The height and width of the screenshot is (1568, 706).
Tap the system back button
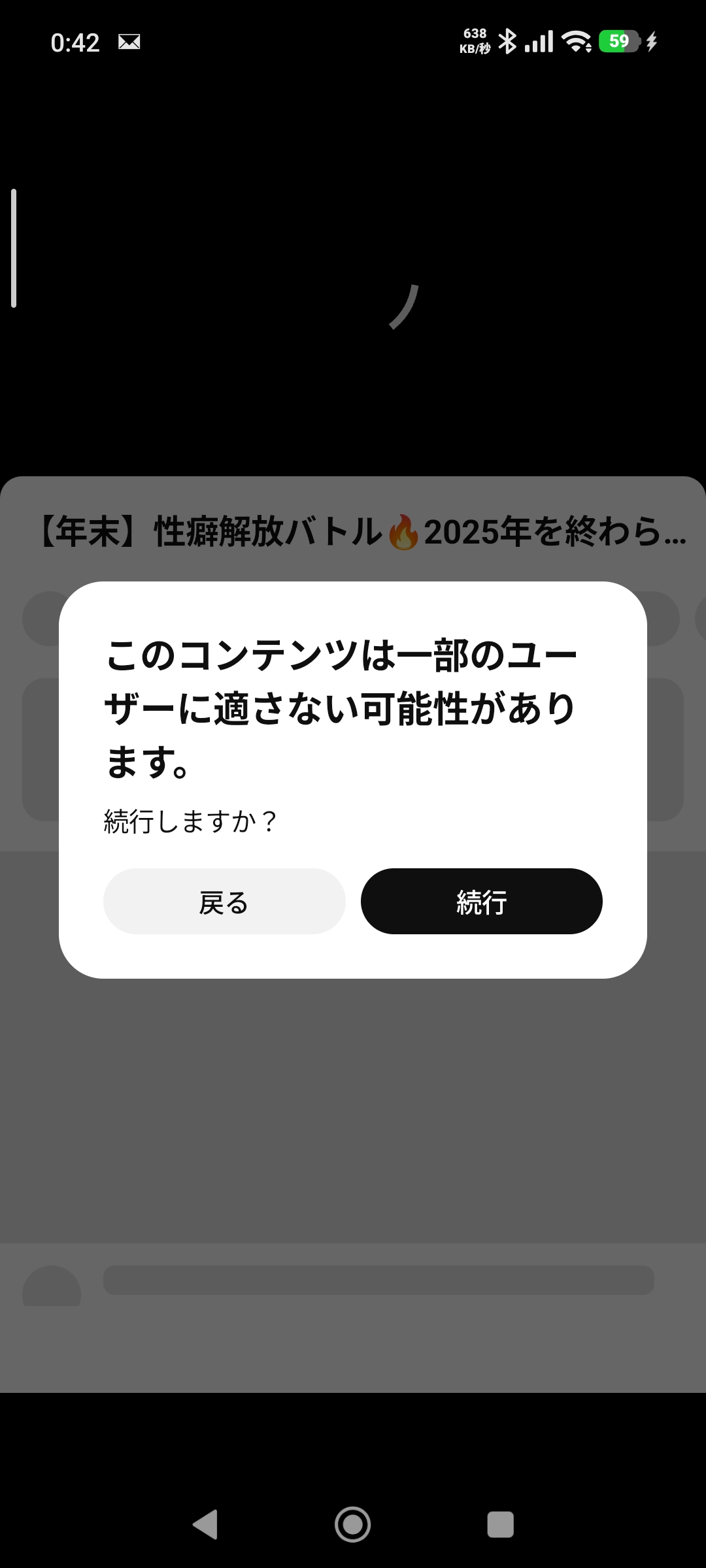[x=206, y=1525]
